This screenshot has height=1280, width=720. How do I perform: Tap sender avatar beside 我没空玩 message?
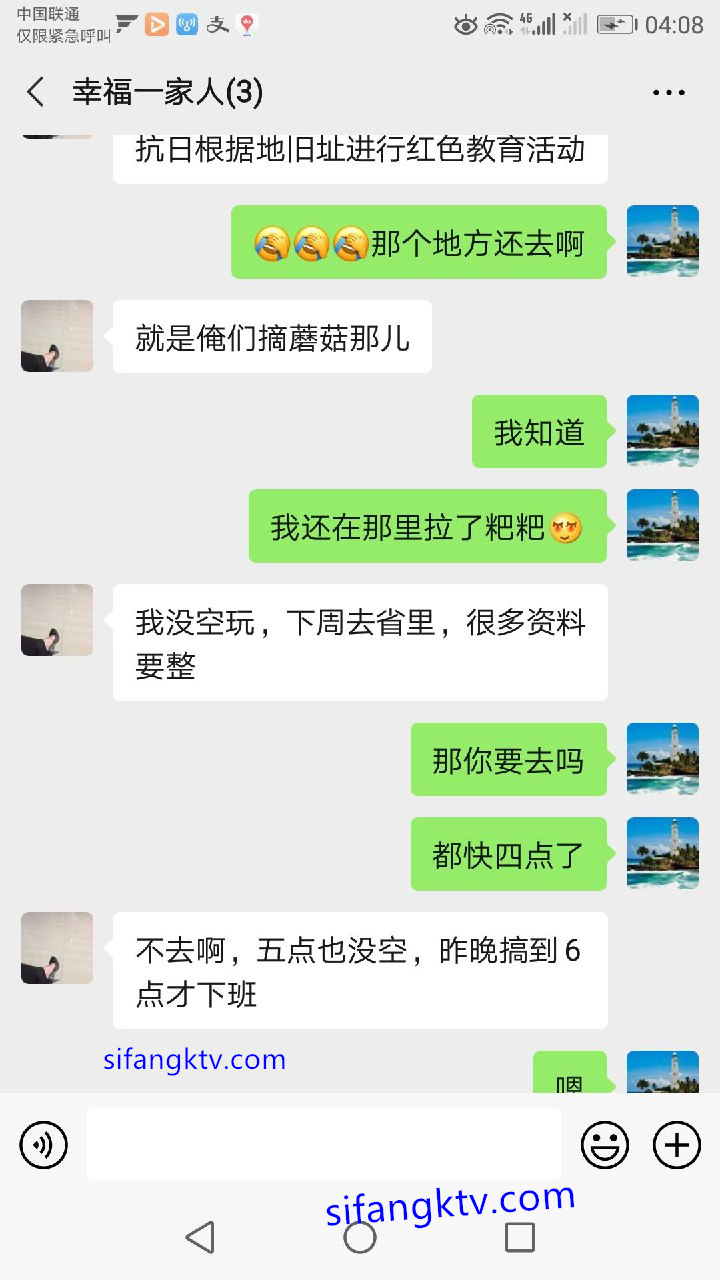(x=57, y=620)
